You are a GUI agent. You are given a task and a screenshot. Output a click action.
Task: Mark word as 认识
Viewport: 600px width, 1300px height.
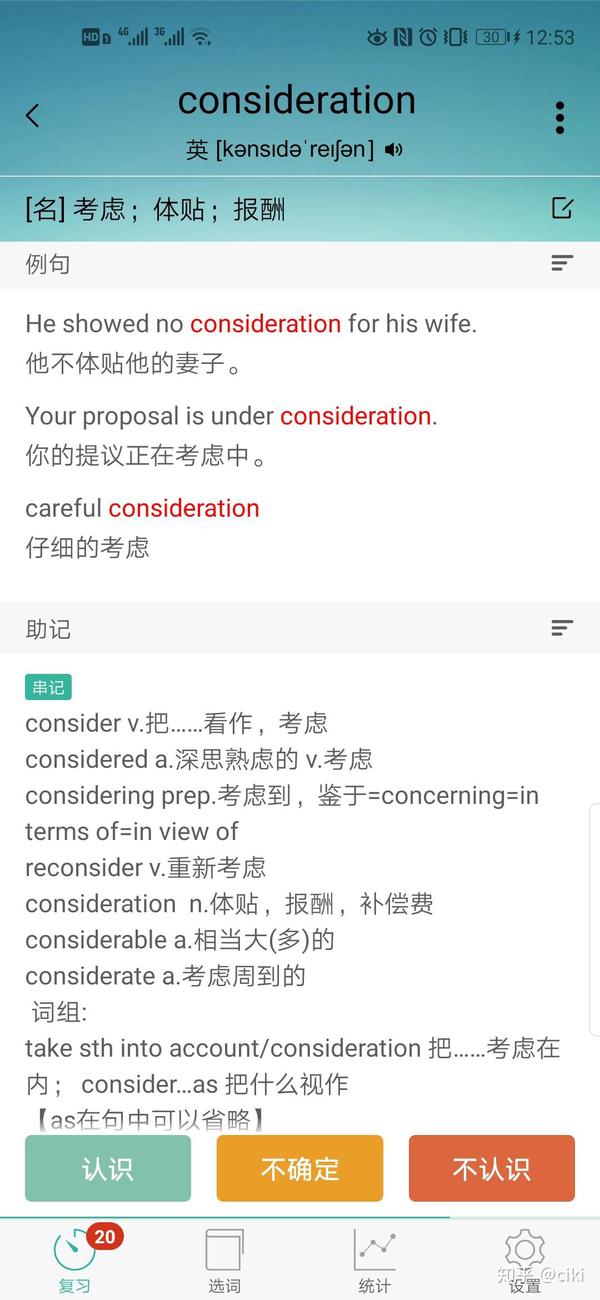[x=108, y=1168]
